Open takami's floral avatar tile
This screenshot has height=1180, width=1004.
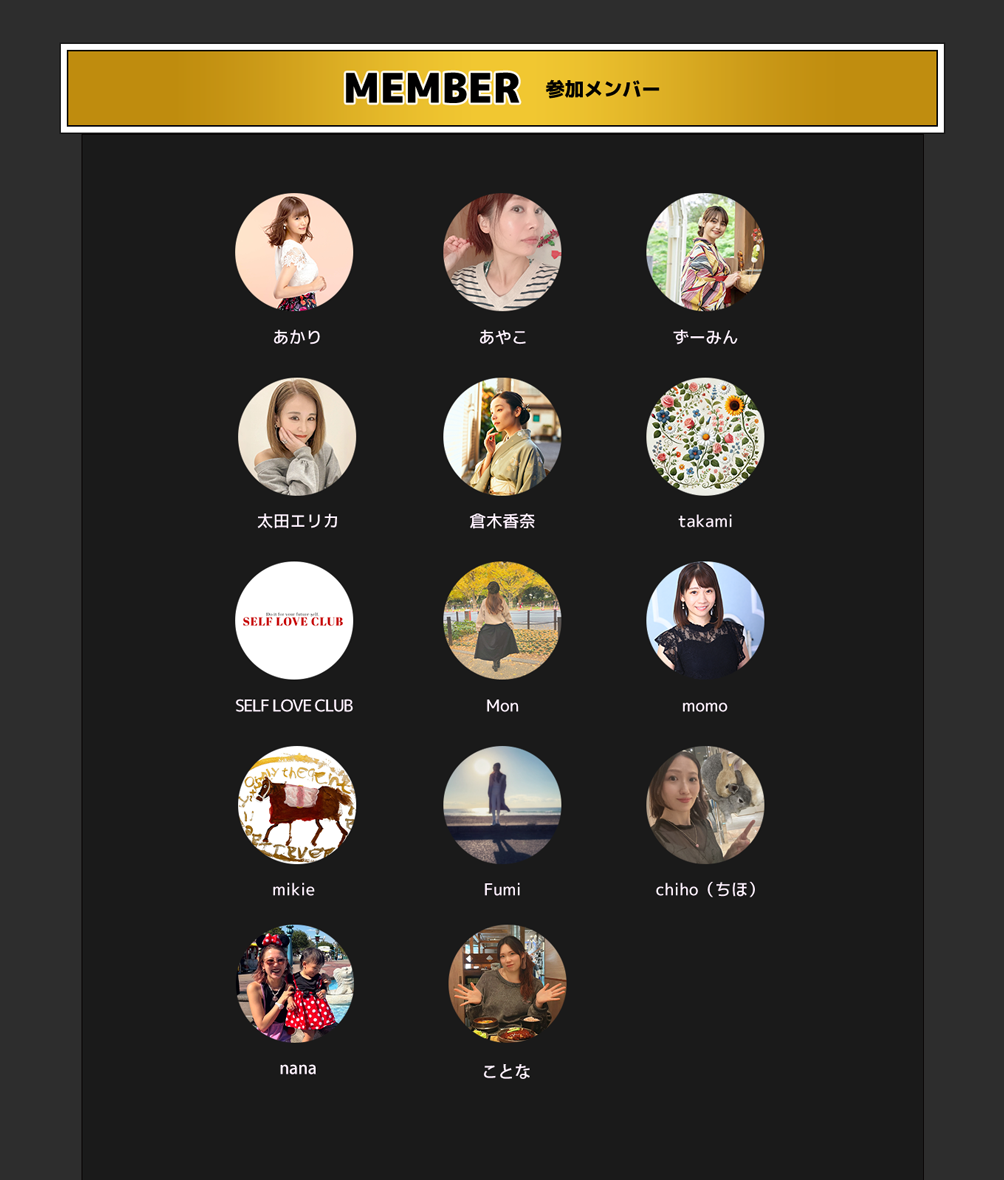tap(705, 436)
